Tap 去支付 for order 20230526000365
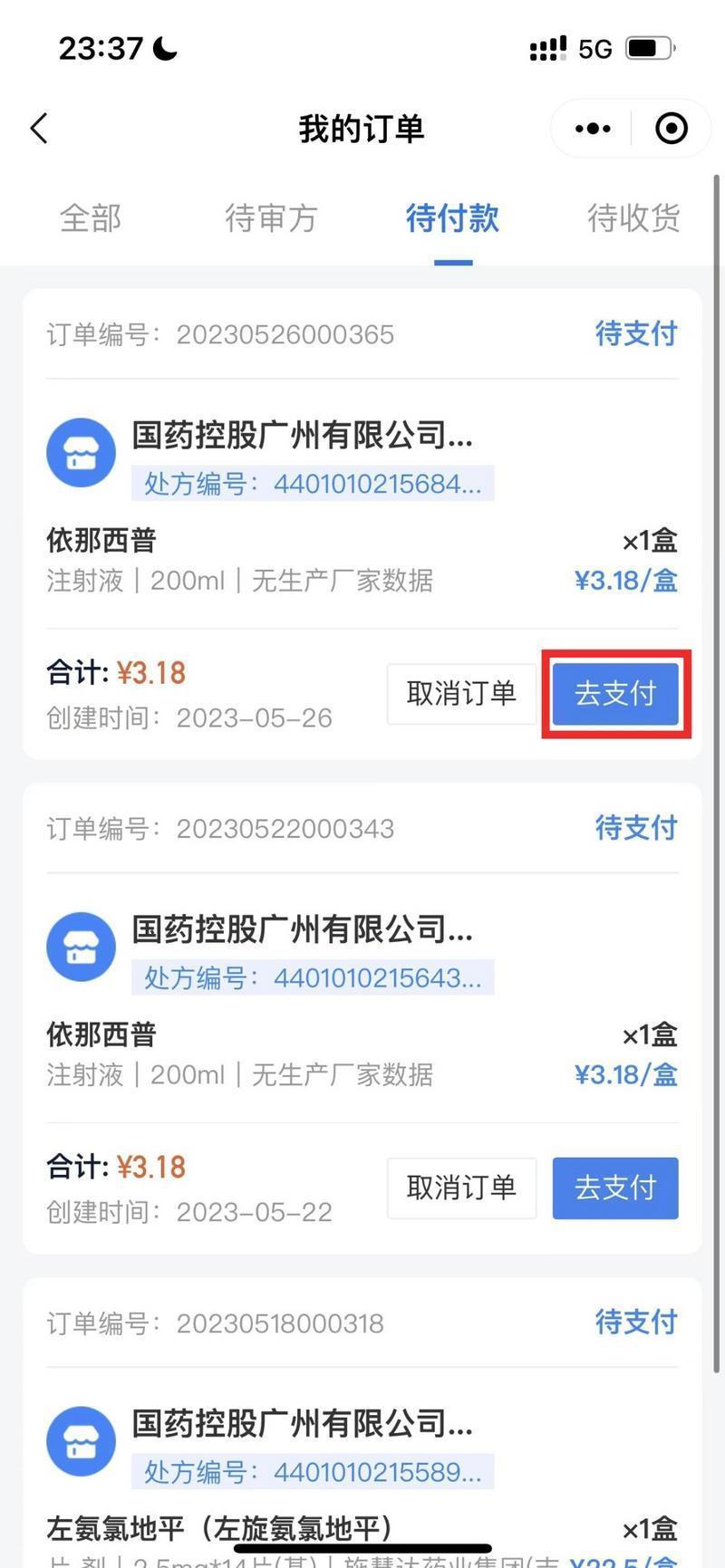The image size is (725, 1568). click(615, 694)
